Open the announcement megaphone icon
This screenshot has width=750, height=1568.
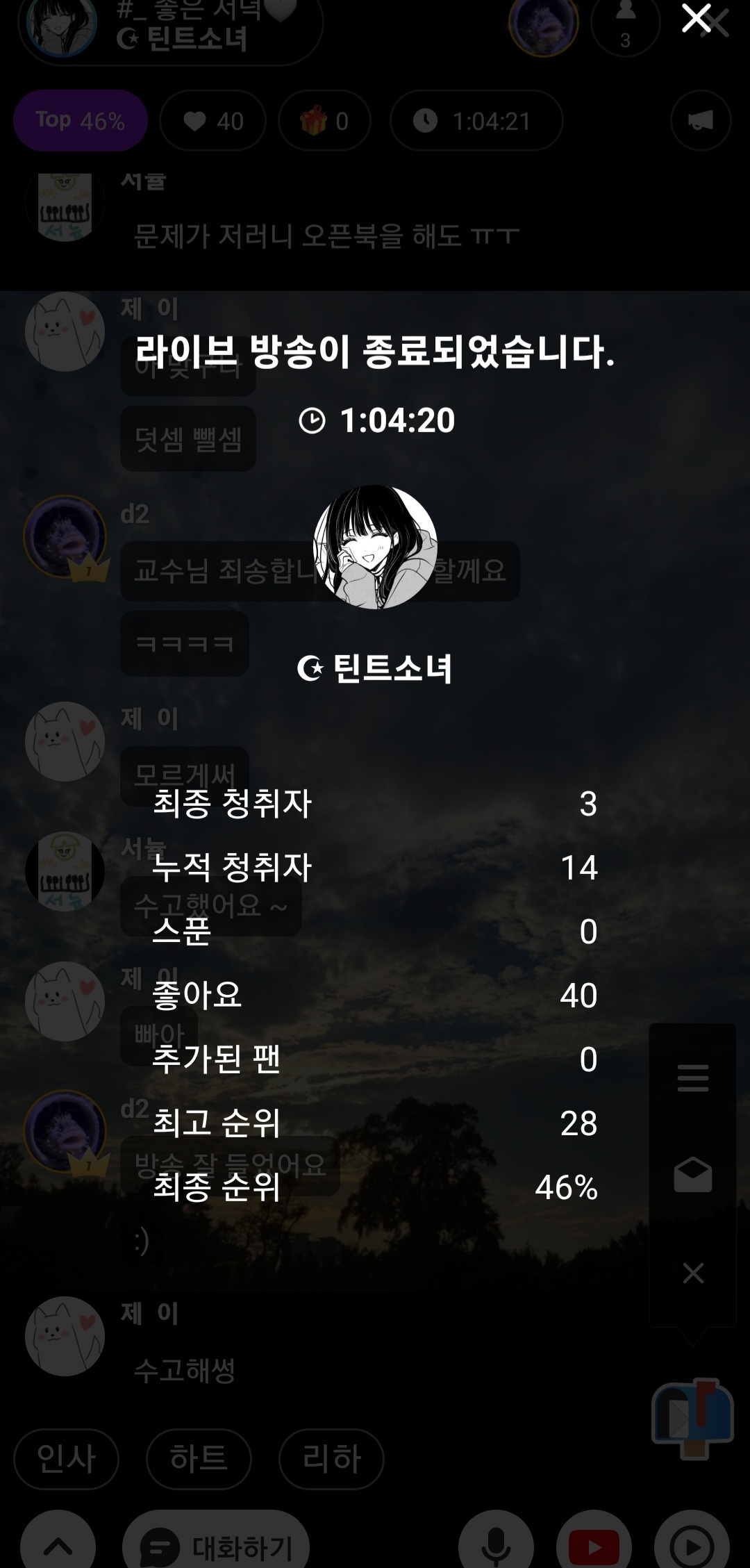click(x=700, y=121)
